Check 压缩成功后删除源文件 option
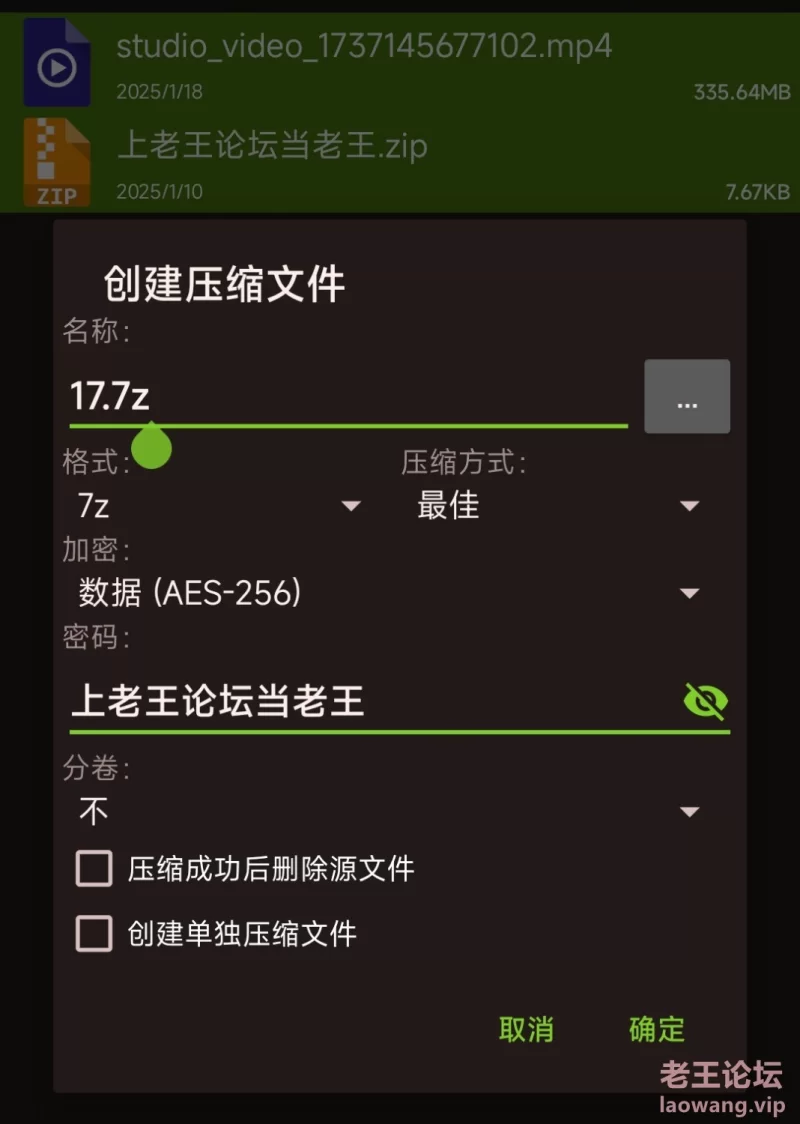Screen dimensions: 800x1124 95,869
